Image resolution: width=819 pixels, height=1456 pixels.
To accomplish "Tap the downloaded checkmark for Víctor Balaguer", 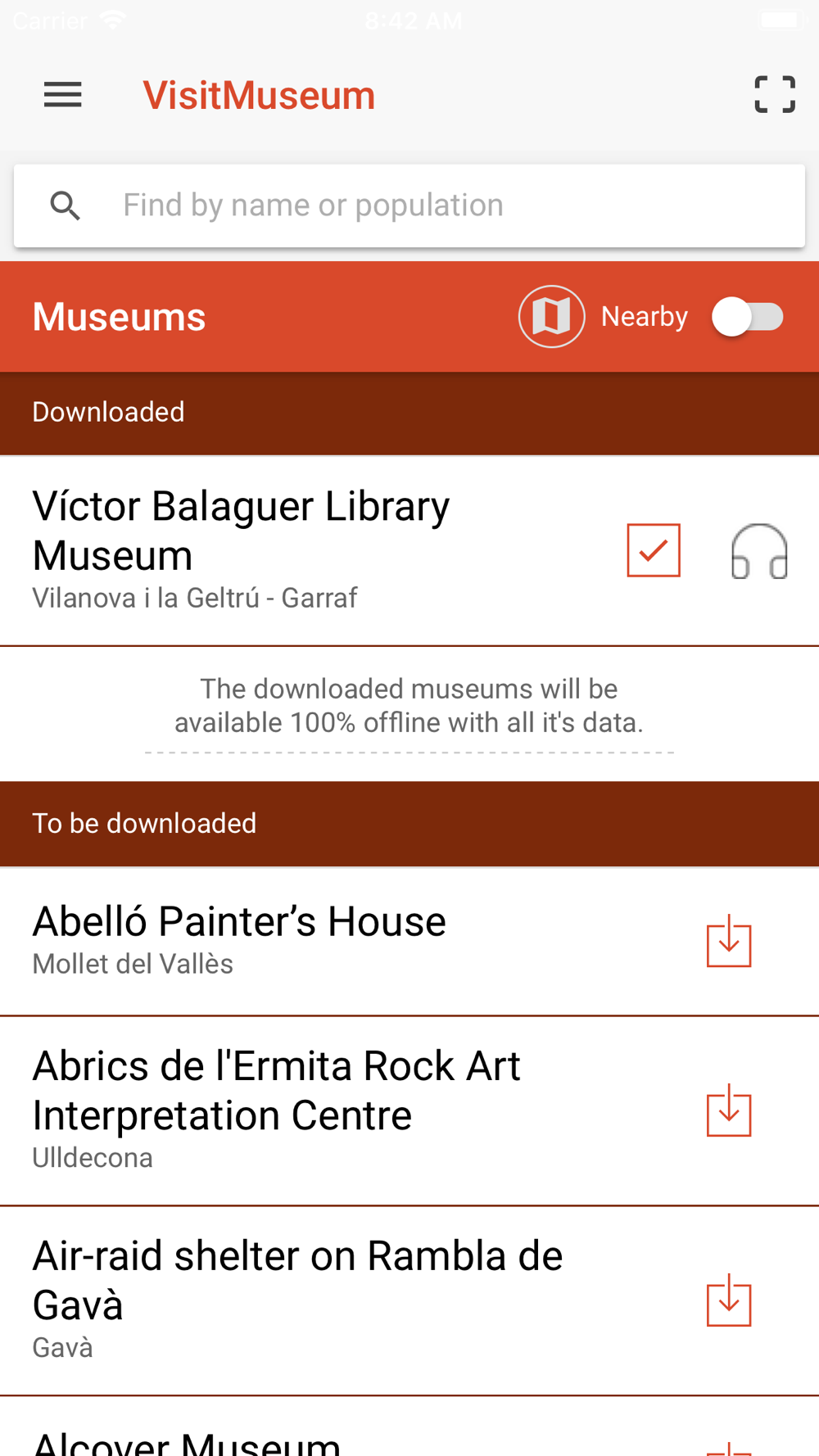I will pos(653,550).
